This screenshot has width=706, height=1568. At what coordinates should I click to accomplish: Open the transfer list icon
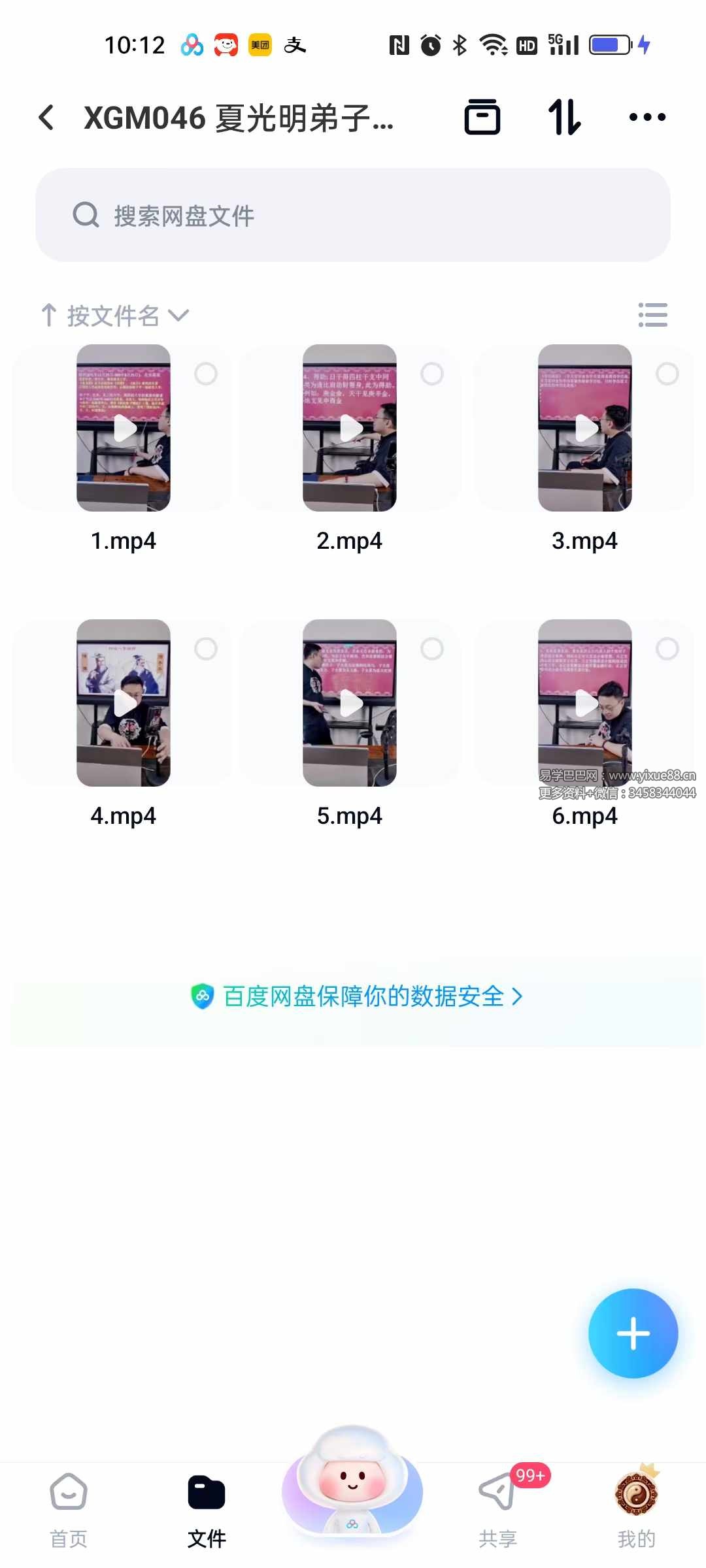[x=563, y=118]
